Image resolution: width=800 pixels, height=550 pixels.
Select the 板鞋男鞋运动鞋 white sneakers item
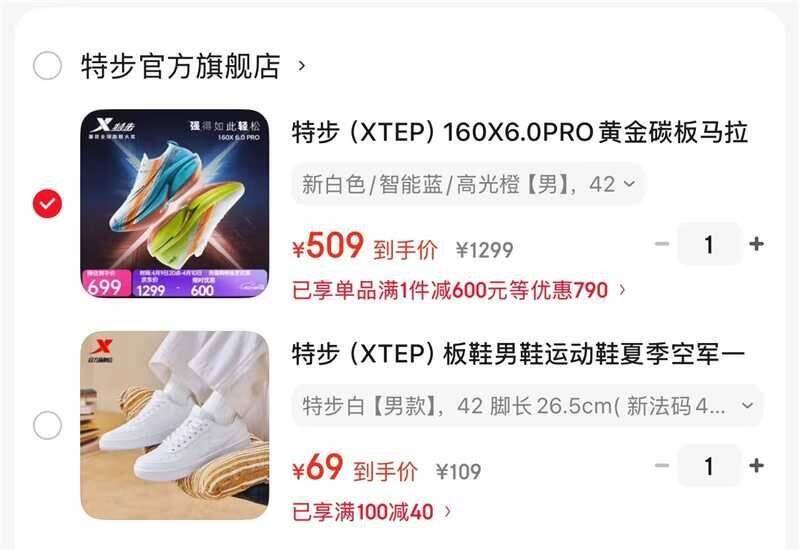[47, 425]
